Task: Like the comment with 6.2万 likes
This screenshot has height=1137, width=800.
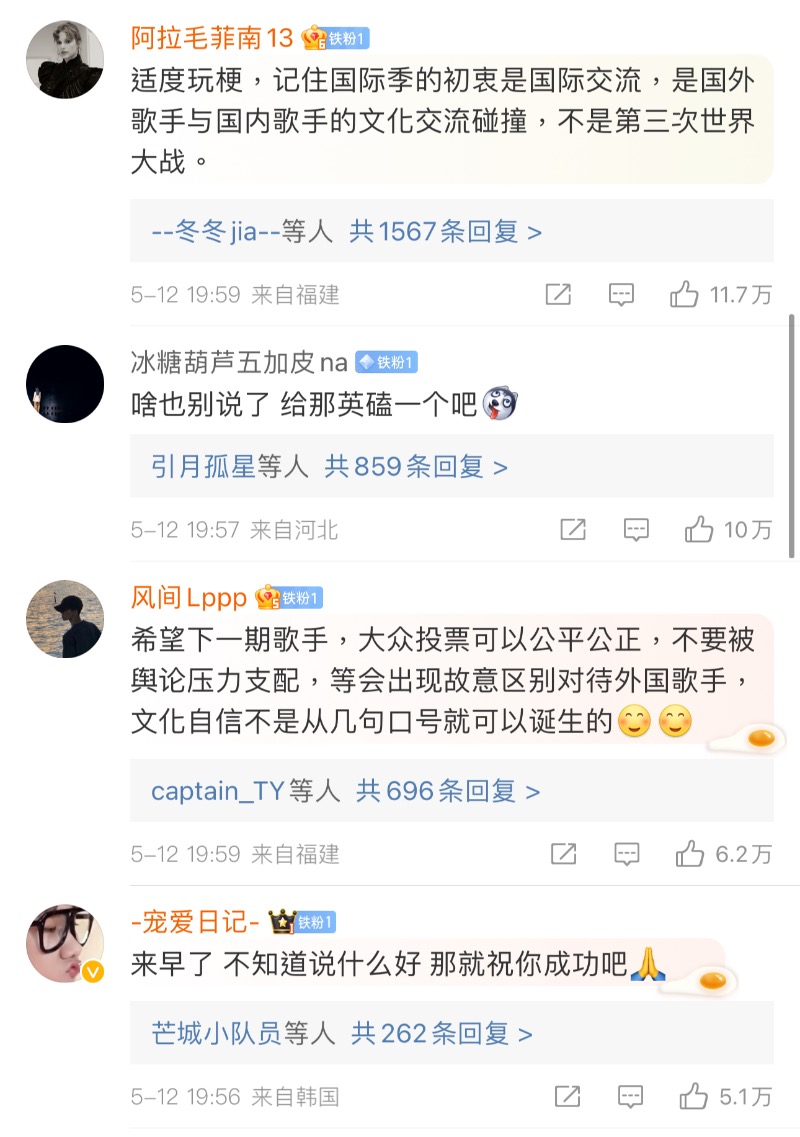Action: click(x=690, y=854)
